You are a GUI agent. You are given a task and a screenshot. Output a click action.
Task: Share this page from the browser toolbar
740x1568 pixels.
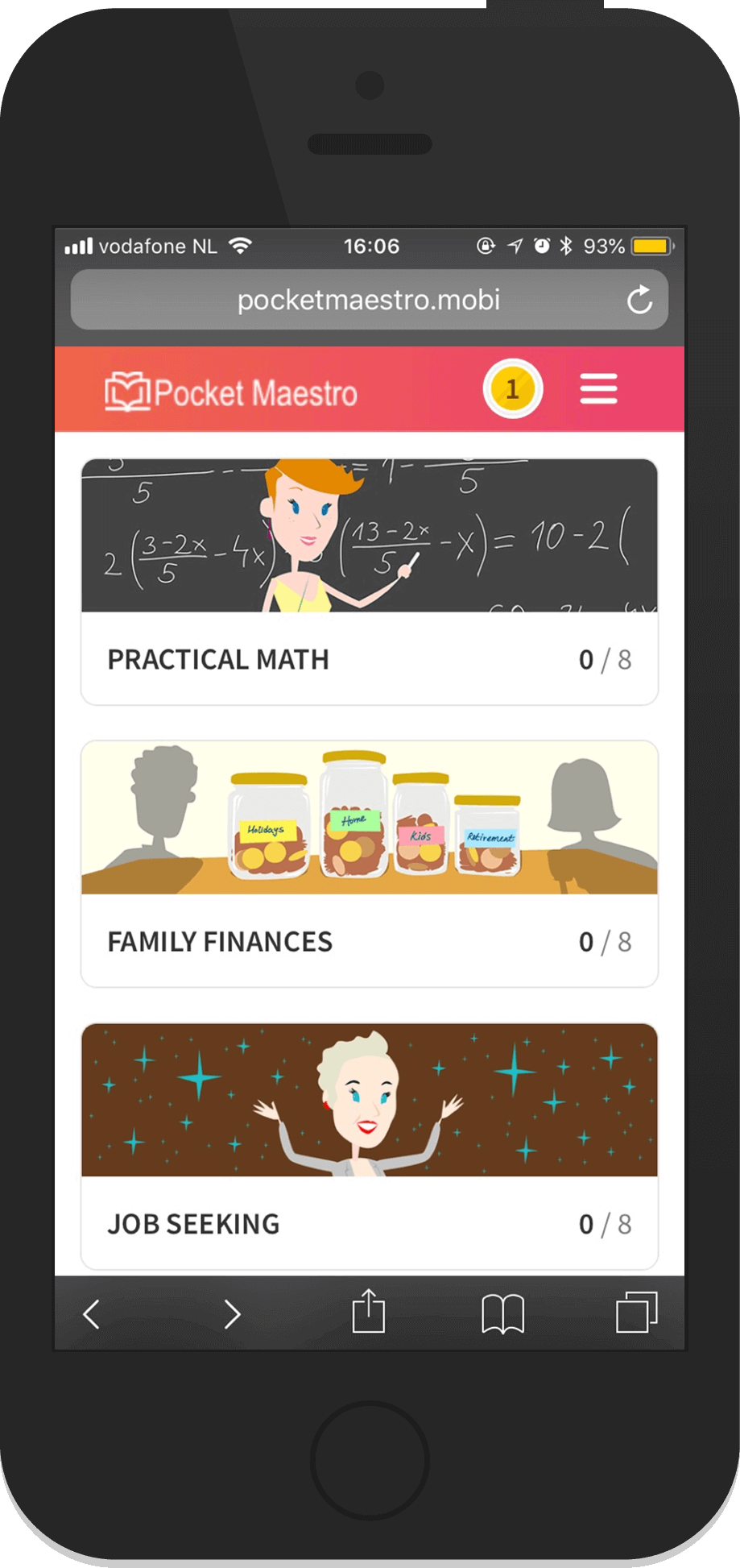(369, 1313)
